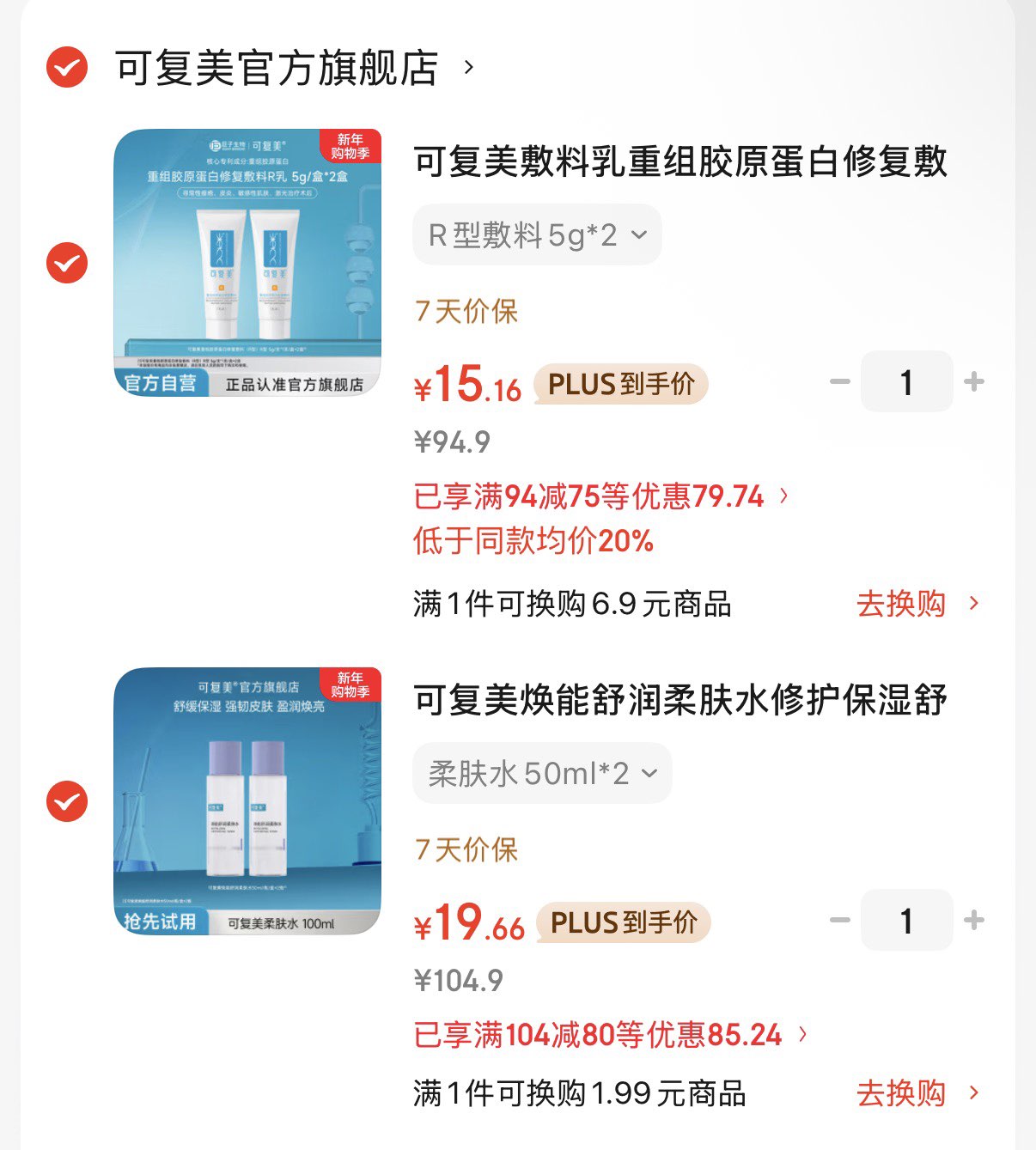Open 可复美敷料乳重组胶原蛋白 product title
The width and height of the screenshot is (1036, 1150).
[x=680, y=161]
